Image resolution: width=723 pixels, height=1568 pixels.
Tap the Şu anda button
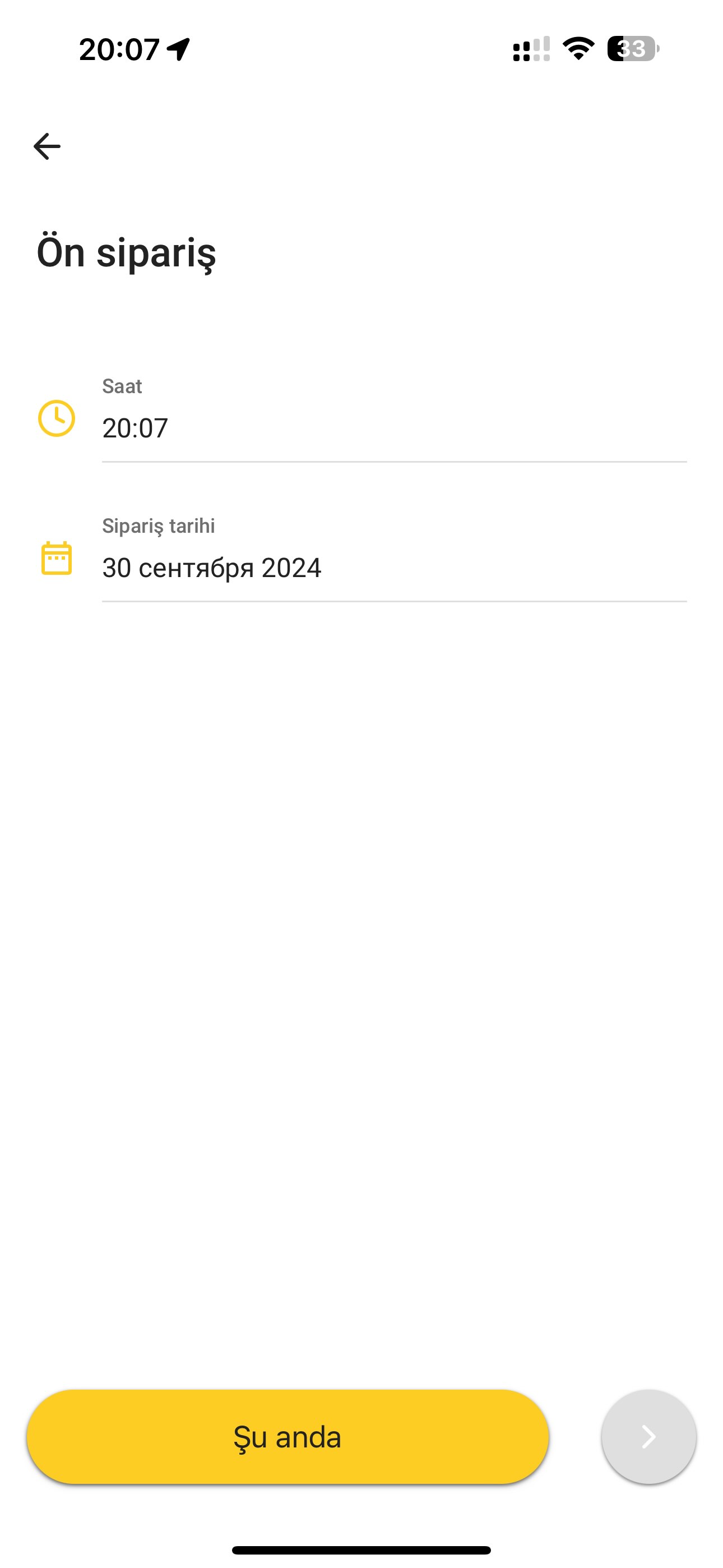pos(288,1437)
